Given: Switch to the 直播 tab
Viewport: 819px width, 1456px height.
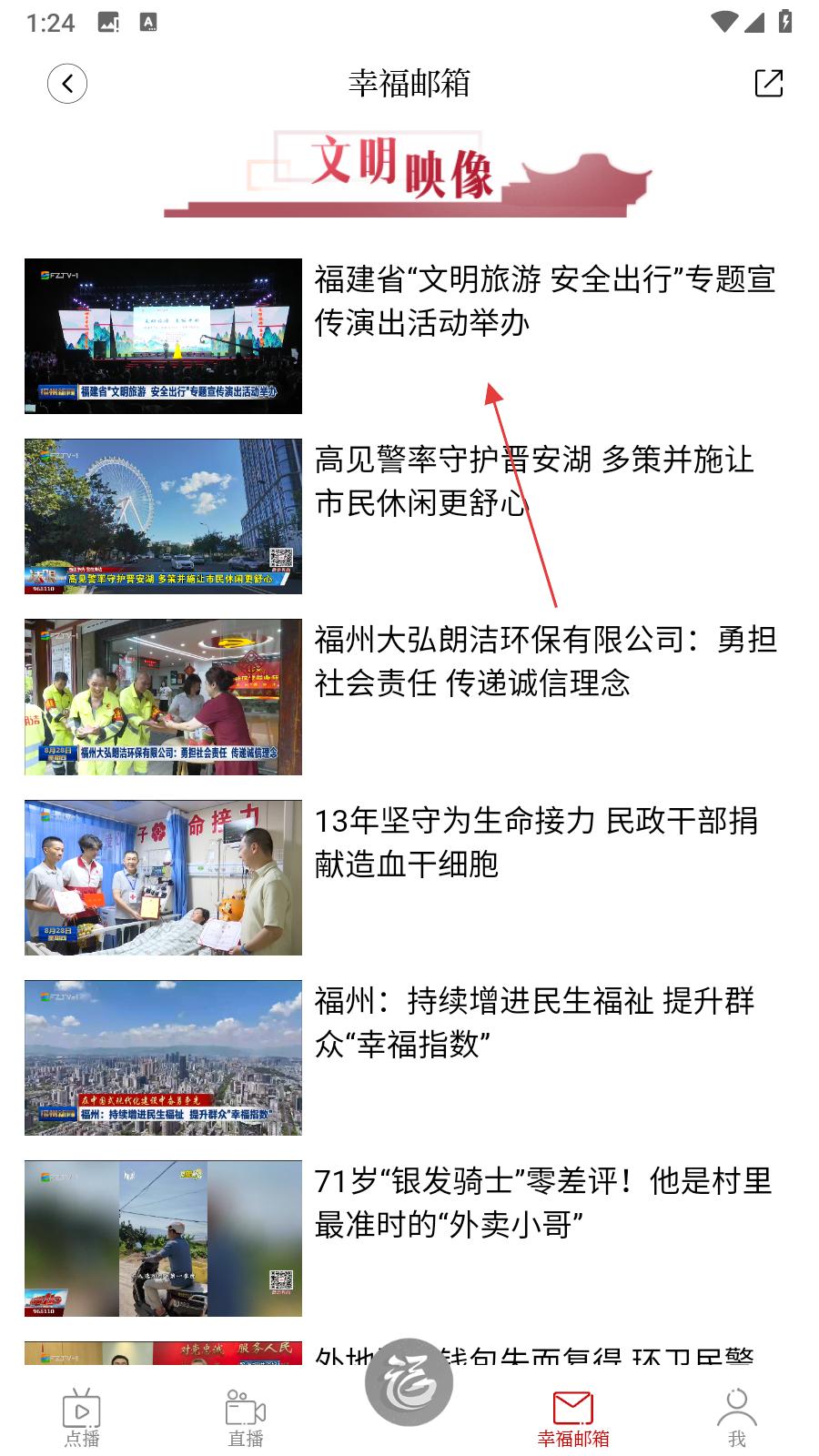Looking at the screenshot, I should tap(246, 1418).
